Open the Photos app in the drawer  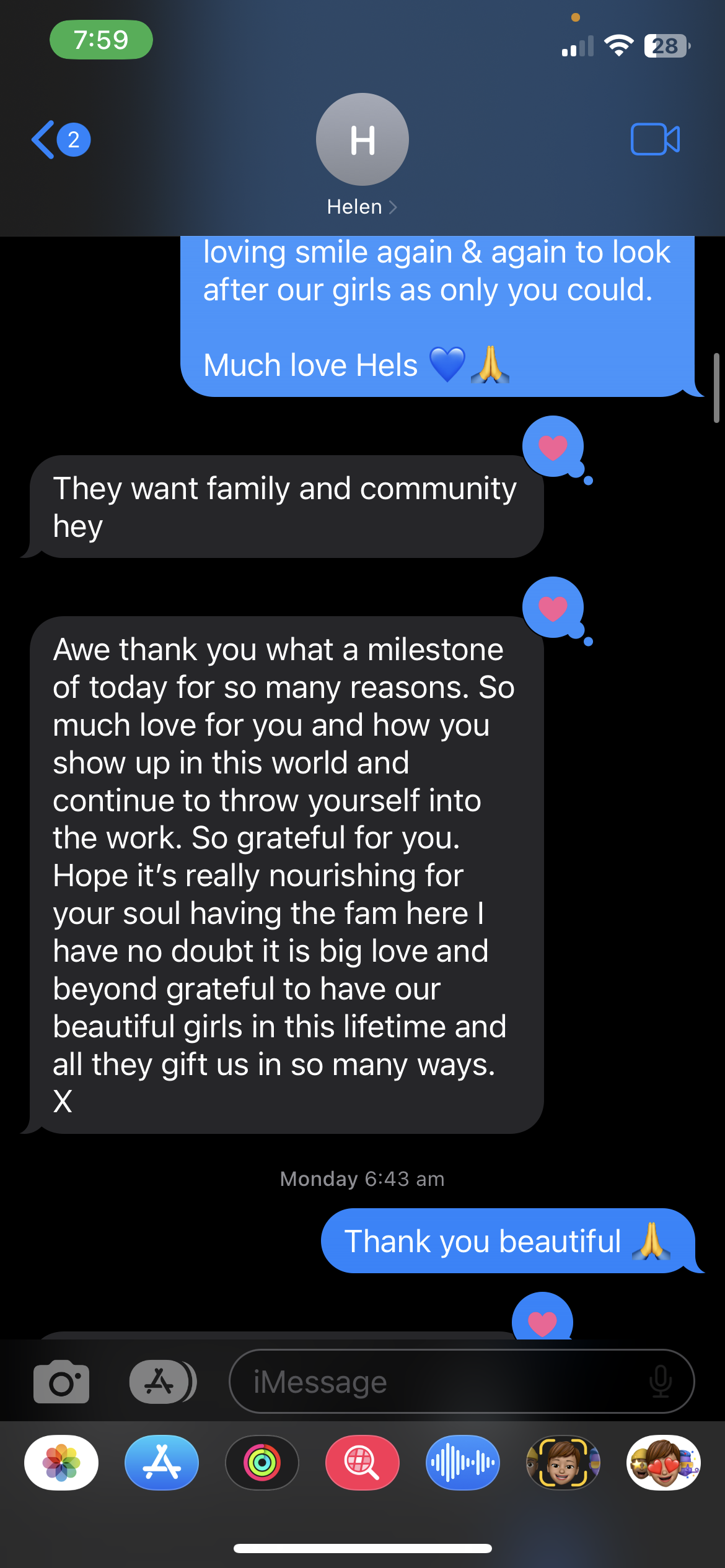(61, 1463)
